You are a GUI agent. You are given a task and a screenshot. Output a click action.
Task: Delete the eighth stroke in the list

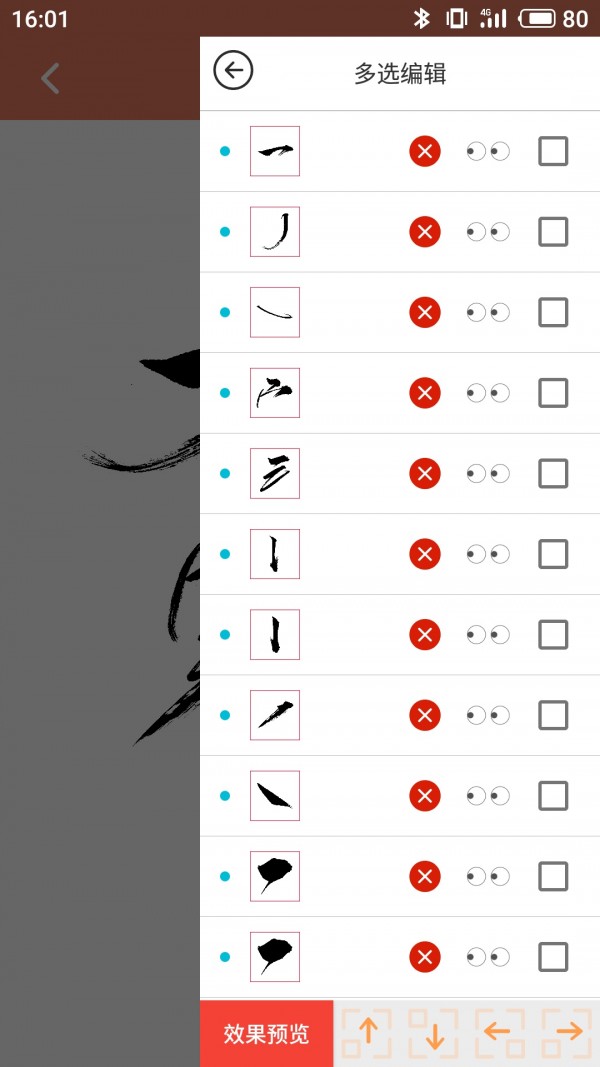click(x=425, y=715)
